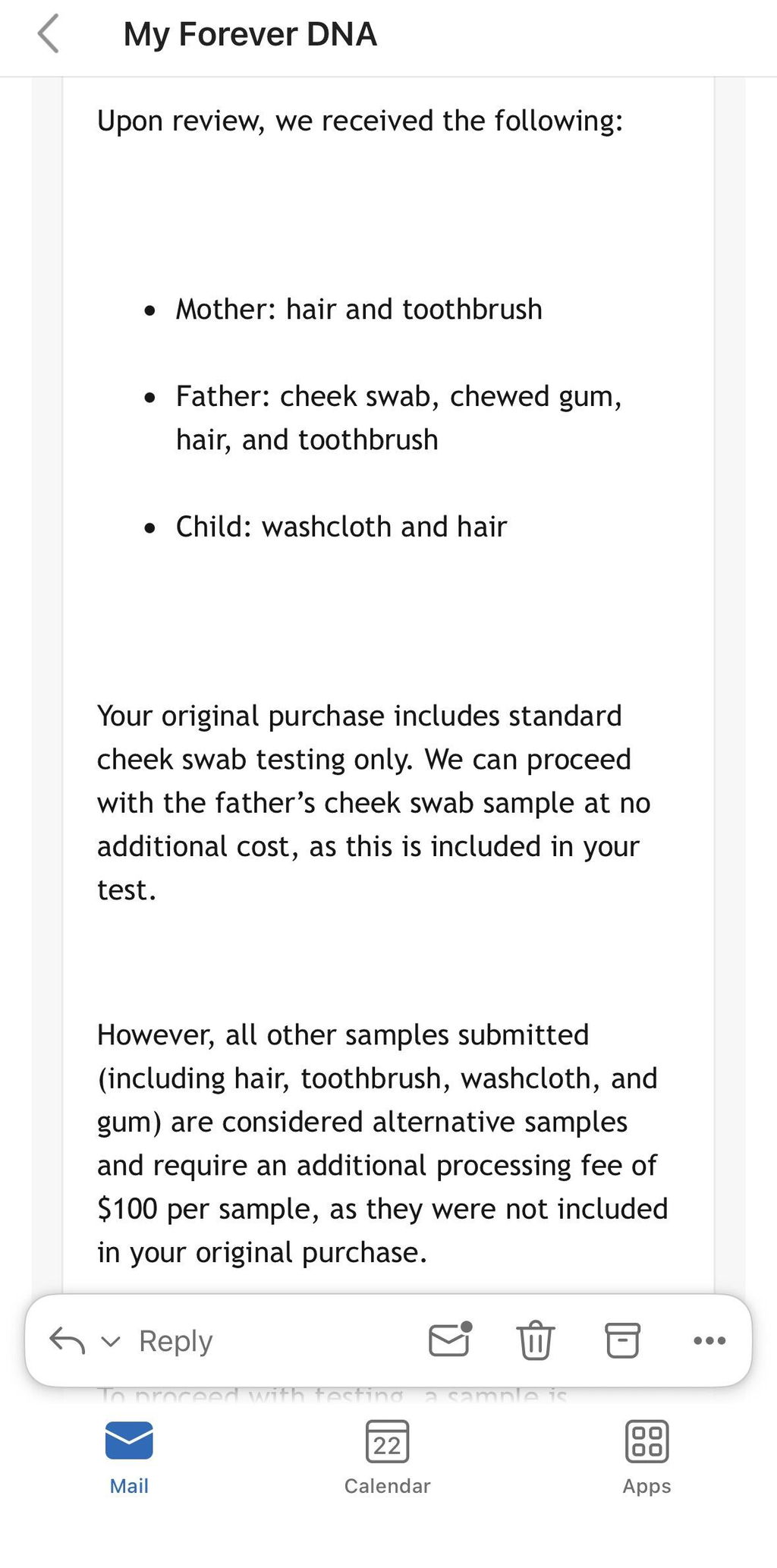Archive this email

pyautogui.click(x=622, y=1340)
